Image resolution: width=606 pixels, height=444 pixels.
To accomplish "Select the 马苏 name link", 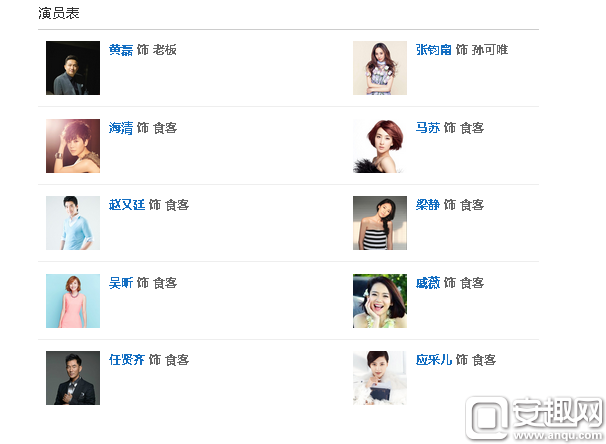I will pyautogui.click(x=428, y=128).
